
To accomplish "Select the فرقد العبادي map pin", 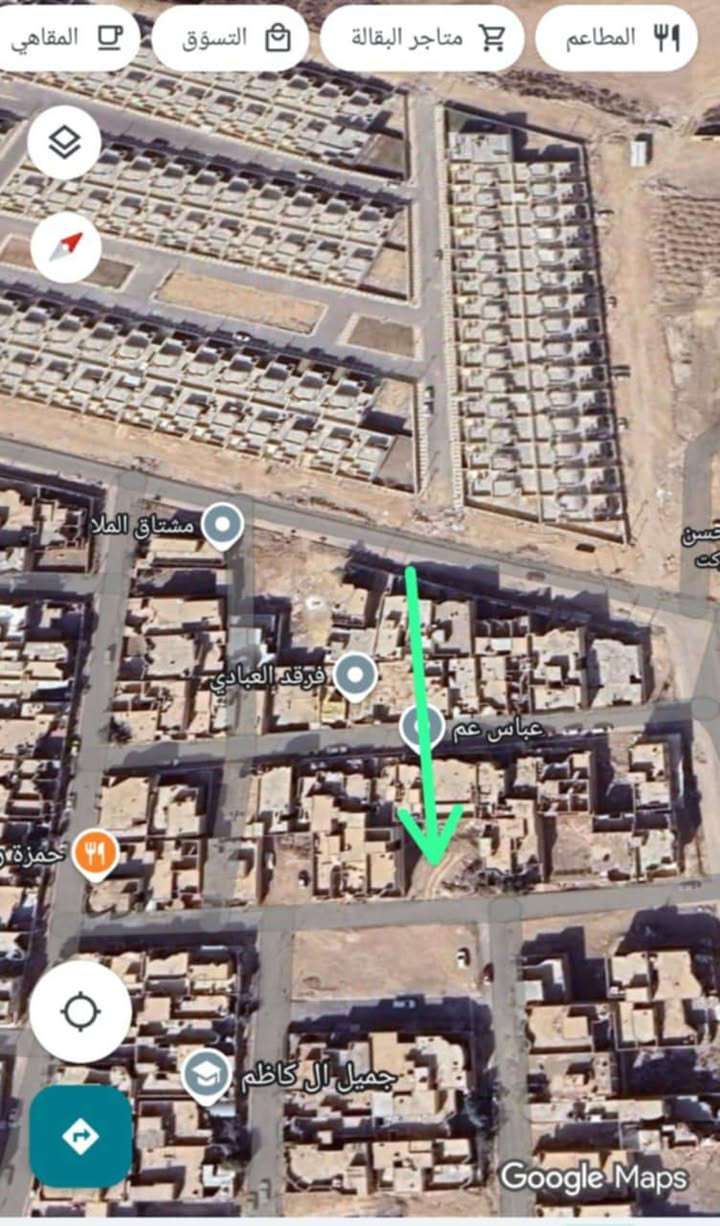I will click(354, 676).
